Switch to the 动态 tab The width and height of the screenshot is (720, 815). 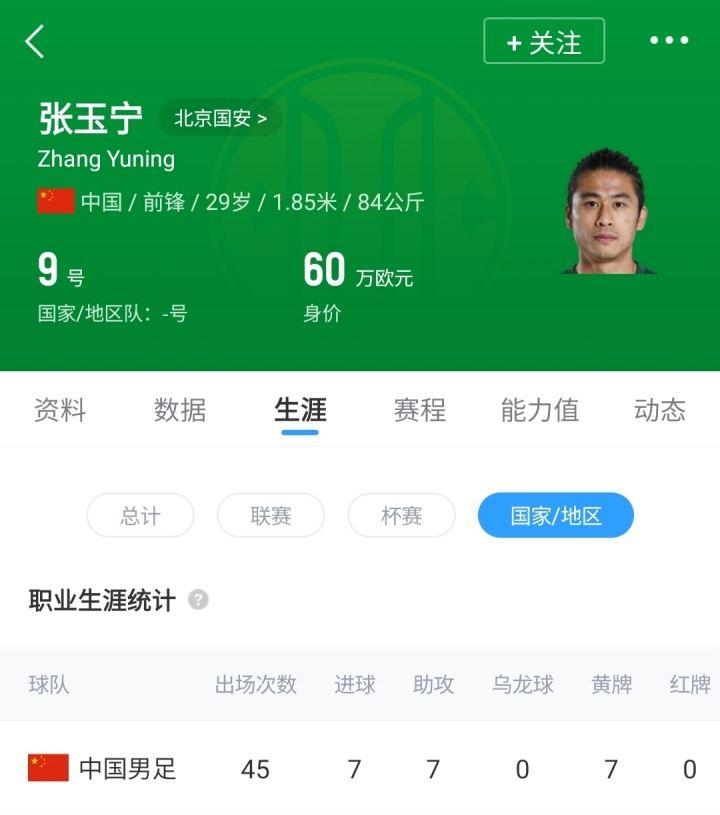tap(660, 410)
